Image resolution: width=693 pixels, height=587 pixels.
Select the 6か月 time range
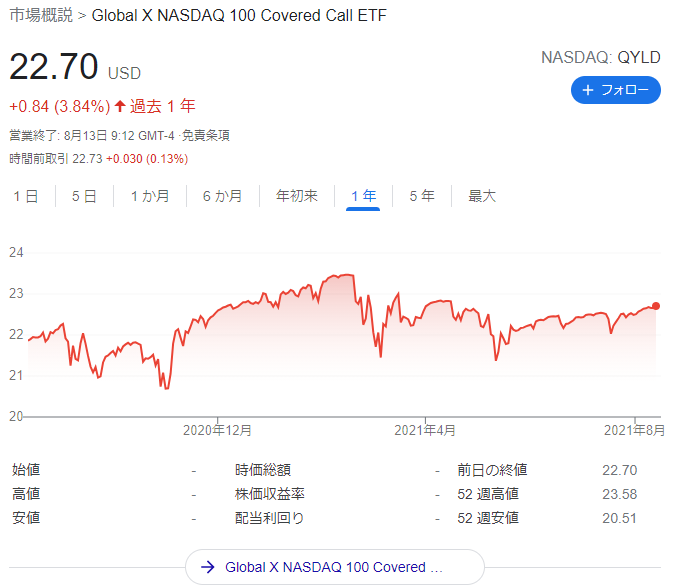222,196
